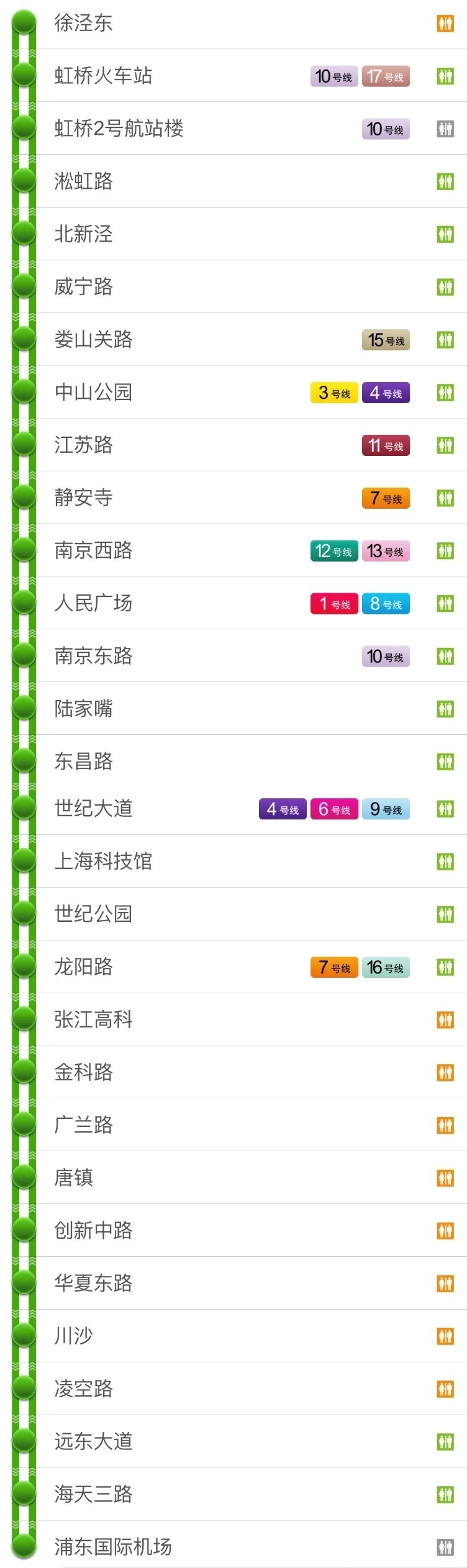Open the 娄山关路 station row
This screenshot has height=1568, width=467.
click(93, 339)
